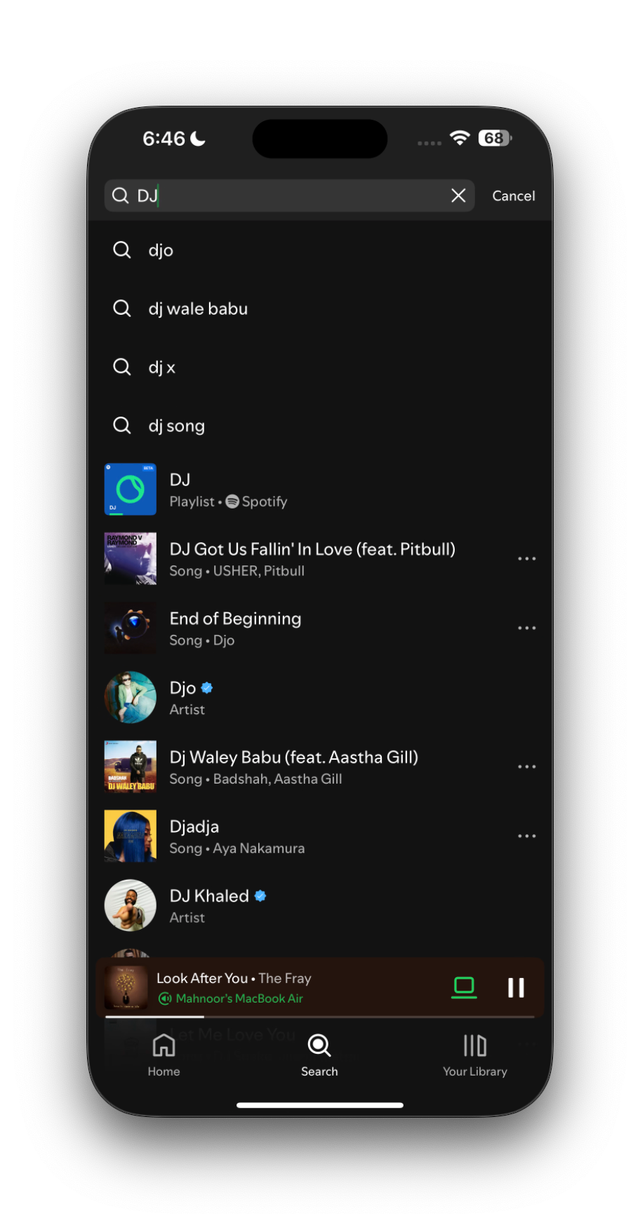This screenshot has width=640, height=1229.
Task: Select the 'djo' search suggestion
Action: [161, 250]
